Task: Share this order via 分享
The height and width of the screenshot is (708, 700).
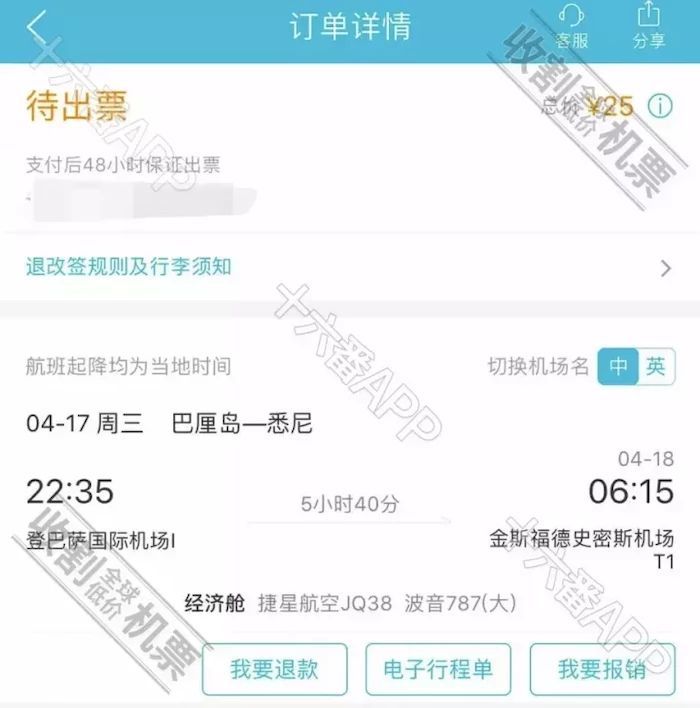Action: 649,27
